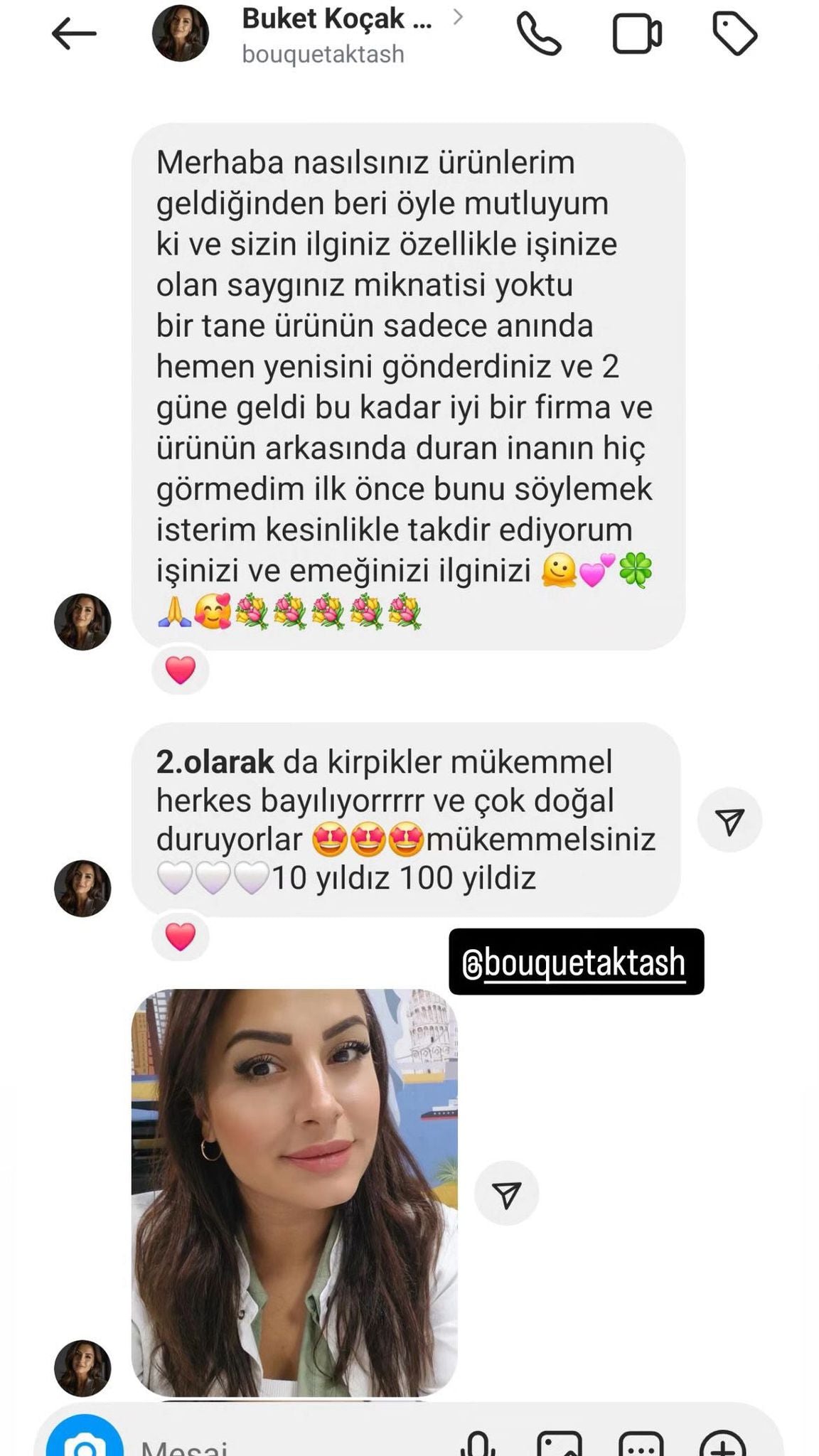Image resolution: width=819 pixels, height=1456 pixels.
Task: Share the 2.olarak kirpikler message
Action: pyautogui.click(x=729, y=820)
